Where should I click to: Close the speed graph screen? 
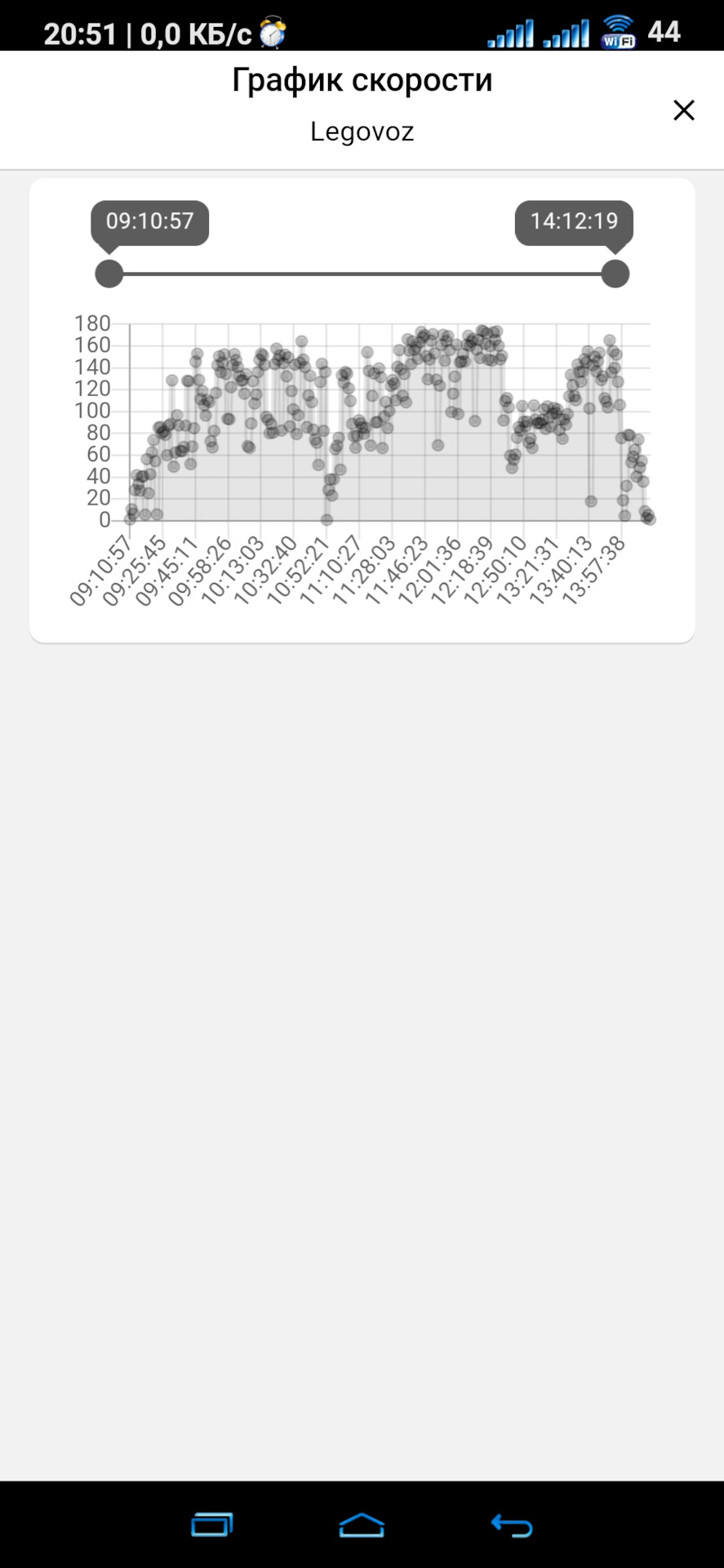click(683, 110)
